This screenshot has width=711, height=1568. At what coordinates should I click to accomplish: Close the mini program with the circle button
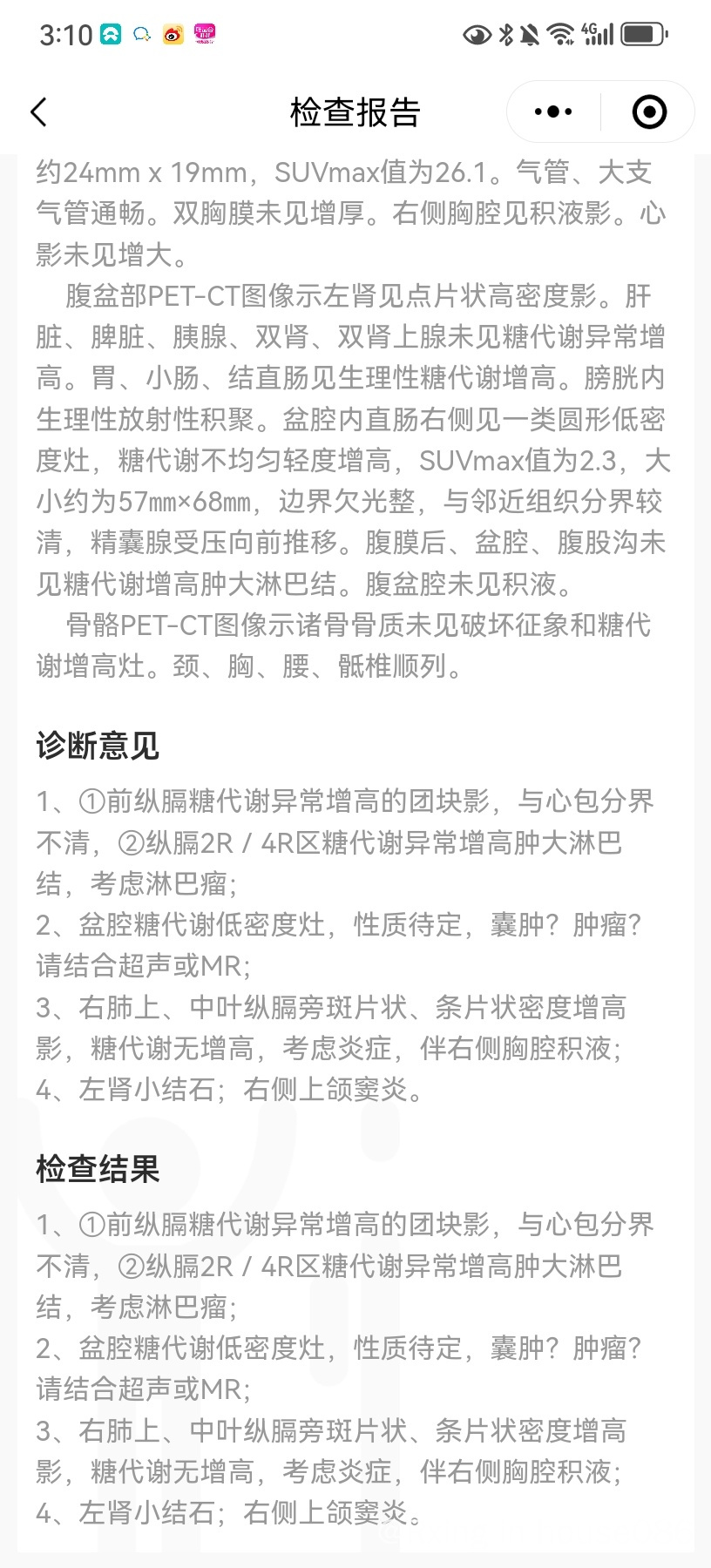tap(649, 112)
